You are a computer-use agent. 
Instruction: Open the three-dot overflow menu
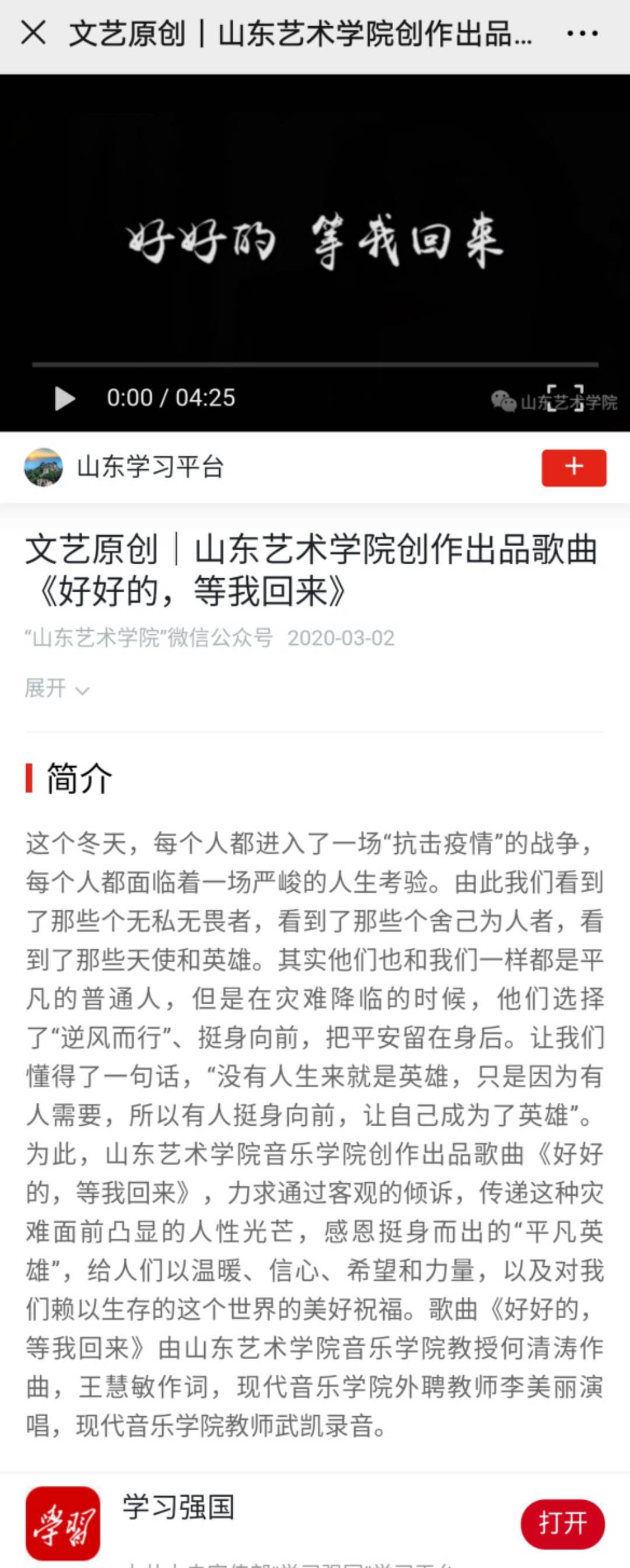582,33
